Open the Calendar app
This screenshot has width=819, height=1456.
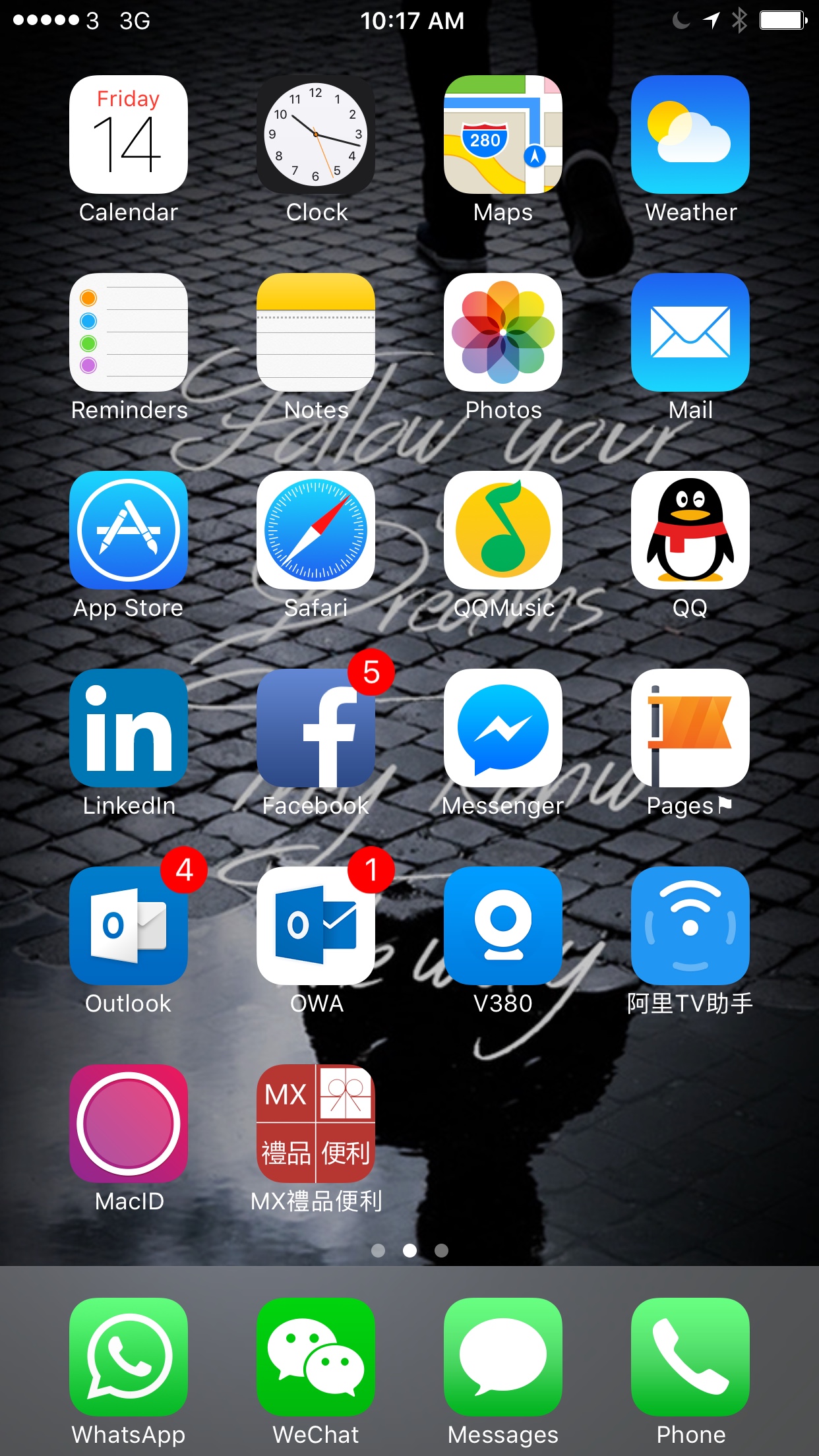[x=129, y=135]
